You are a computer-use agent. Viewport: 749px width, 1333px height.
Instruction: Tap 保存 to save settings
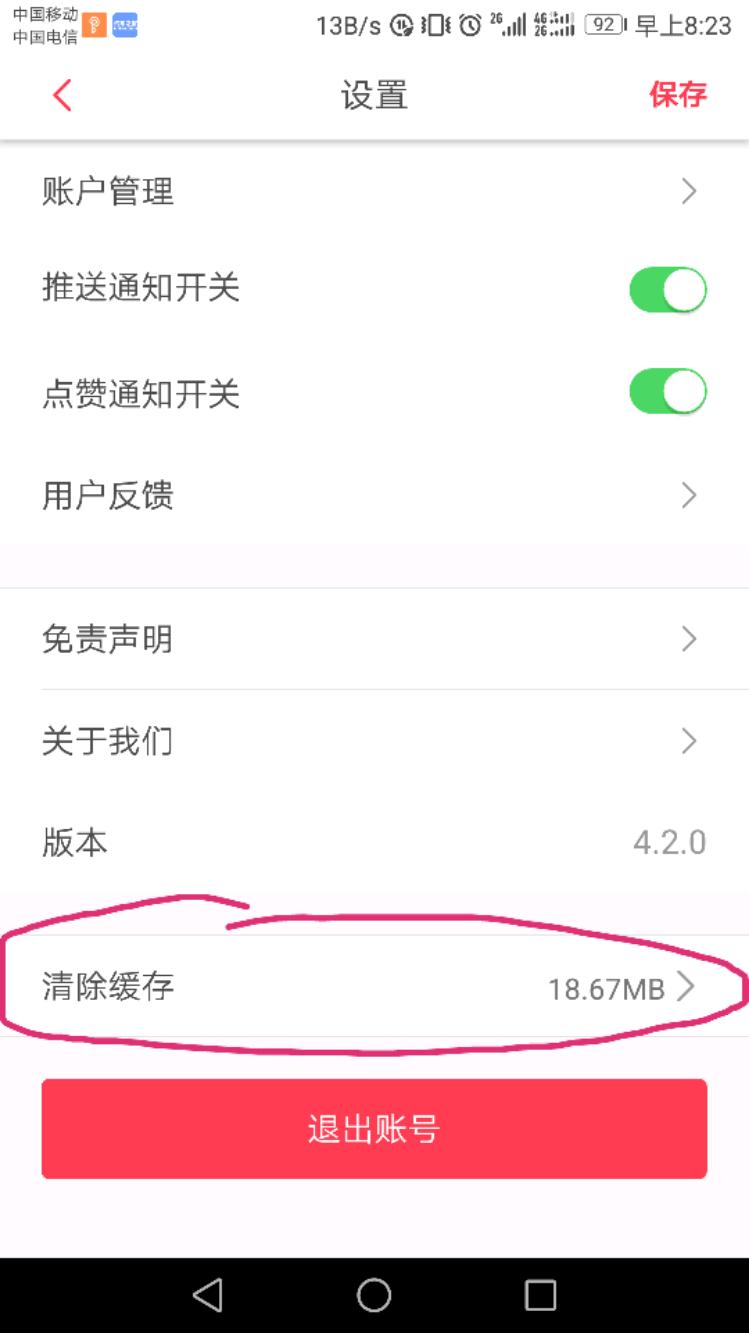(x=678, y=95)
